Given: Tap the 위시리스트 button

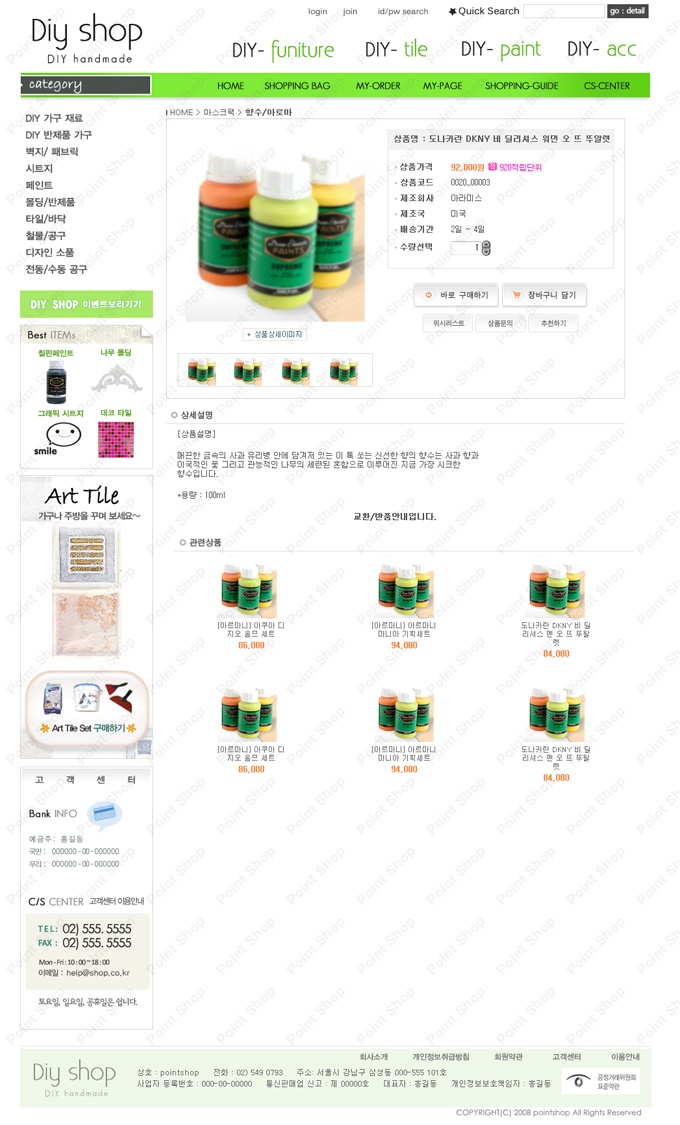Looking at the screenshot, I should 449,323.
